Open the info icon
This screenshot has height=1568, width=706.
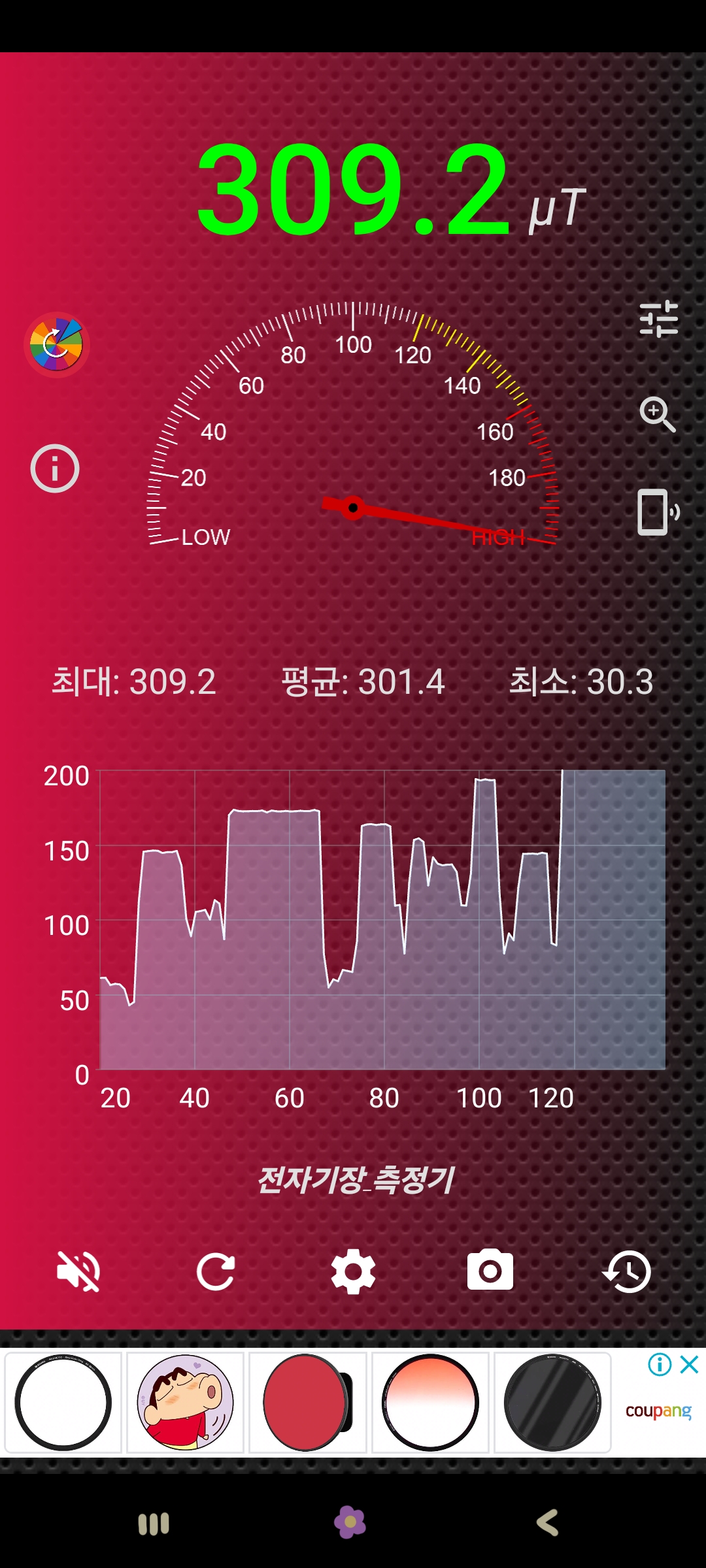pos(55,468)
